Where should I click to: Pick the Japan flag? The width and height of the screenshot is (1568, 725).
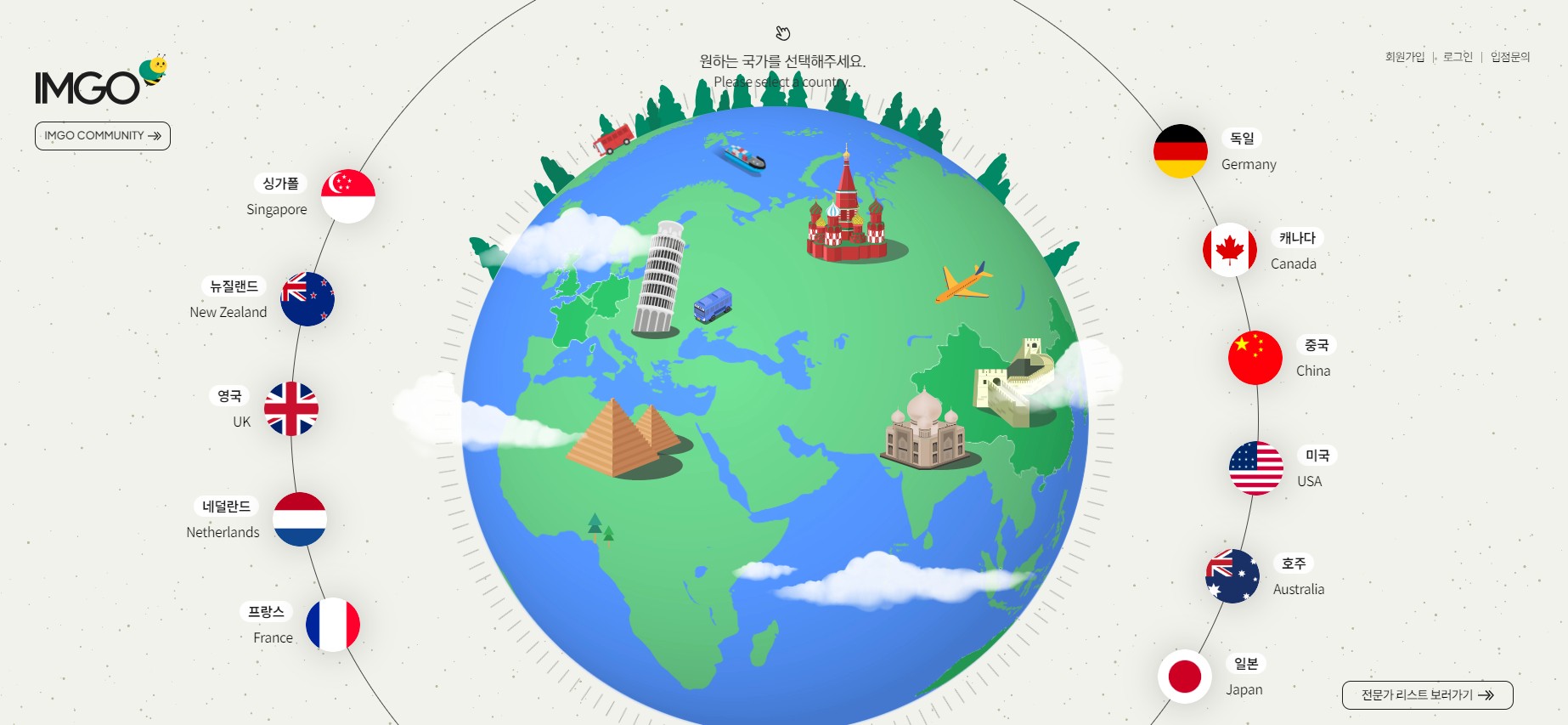pyautogui.click(x=1184, y=677)
